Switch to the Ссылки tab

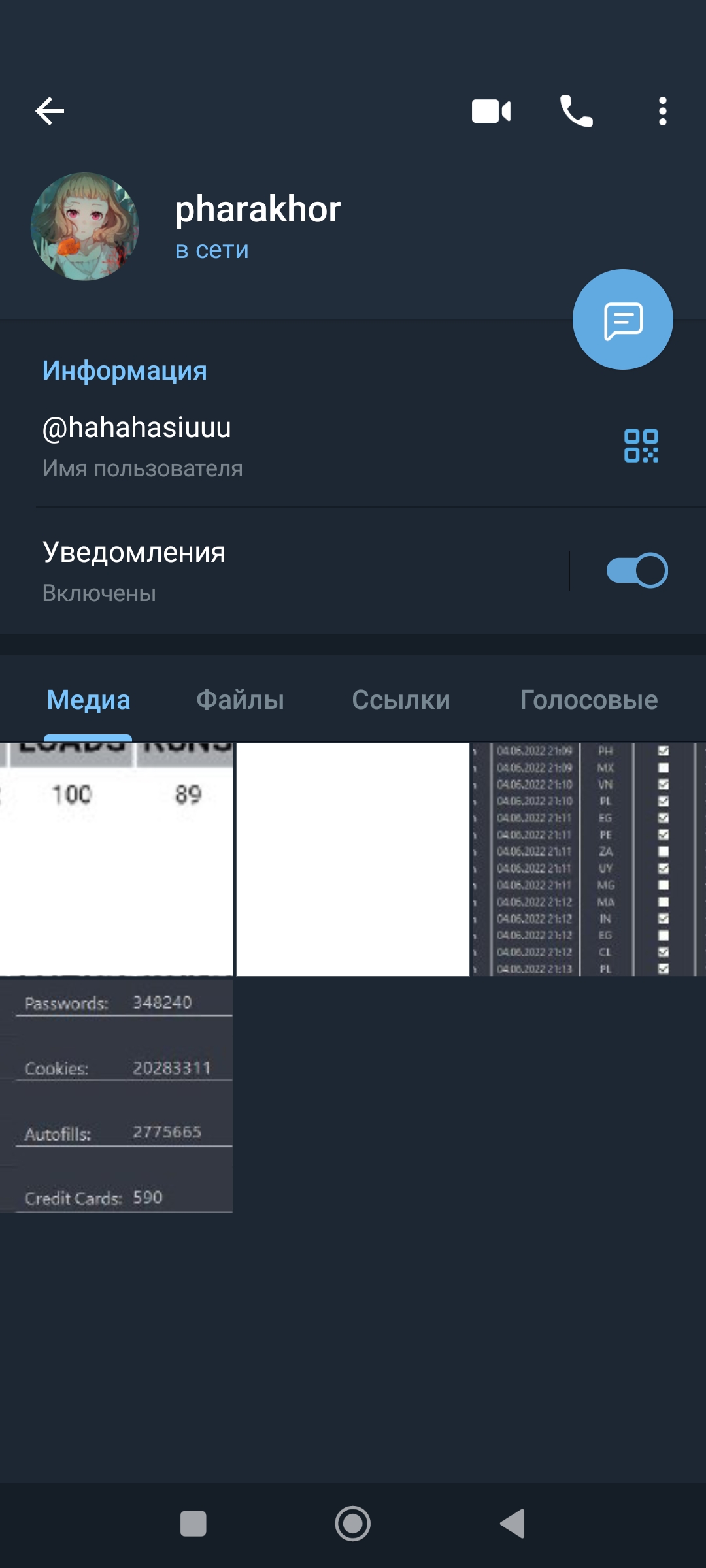point(401,700)
